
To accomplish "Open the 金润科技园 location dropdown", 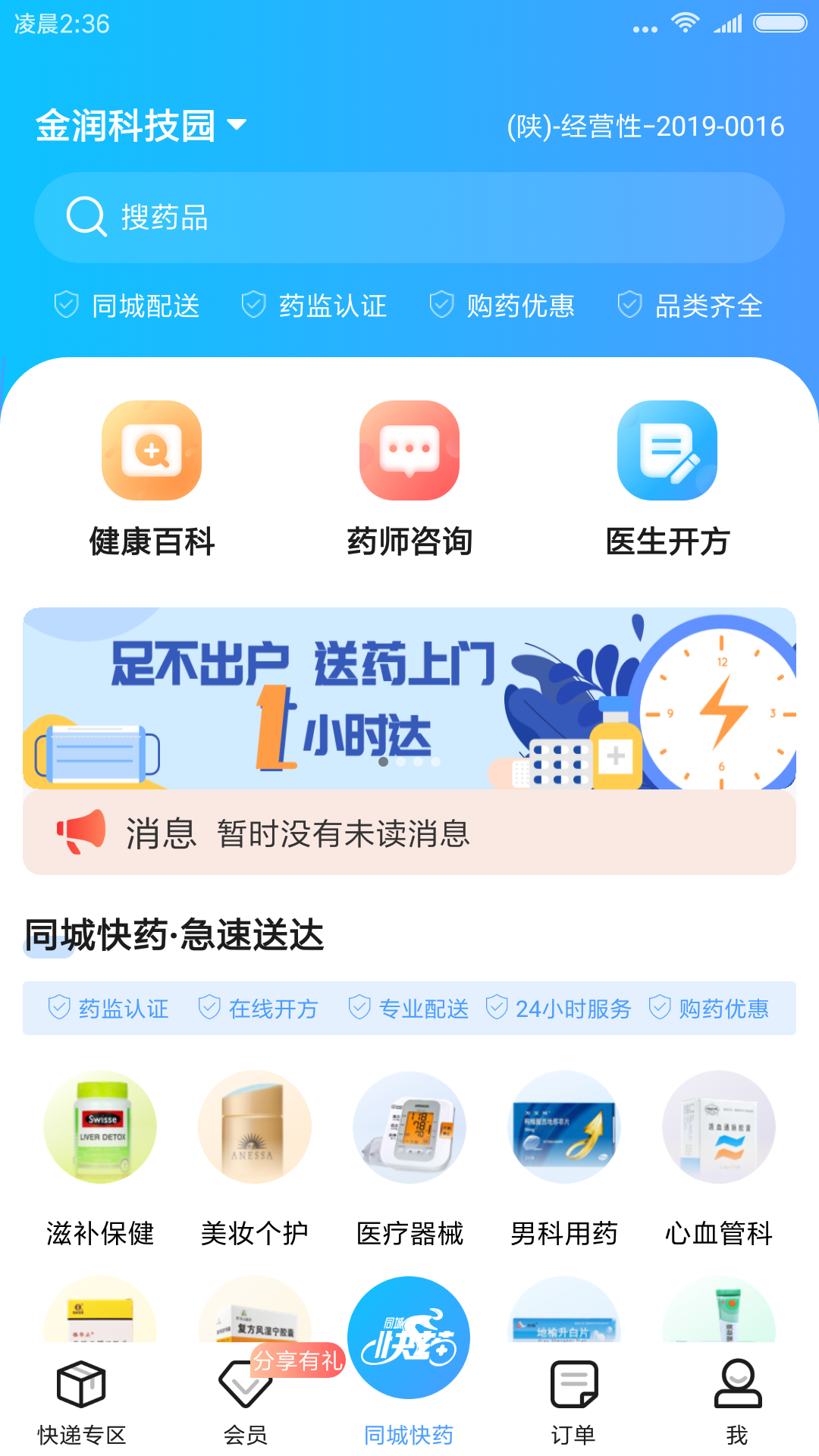I will click(x=141, y=126).
